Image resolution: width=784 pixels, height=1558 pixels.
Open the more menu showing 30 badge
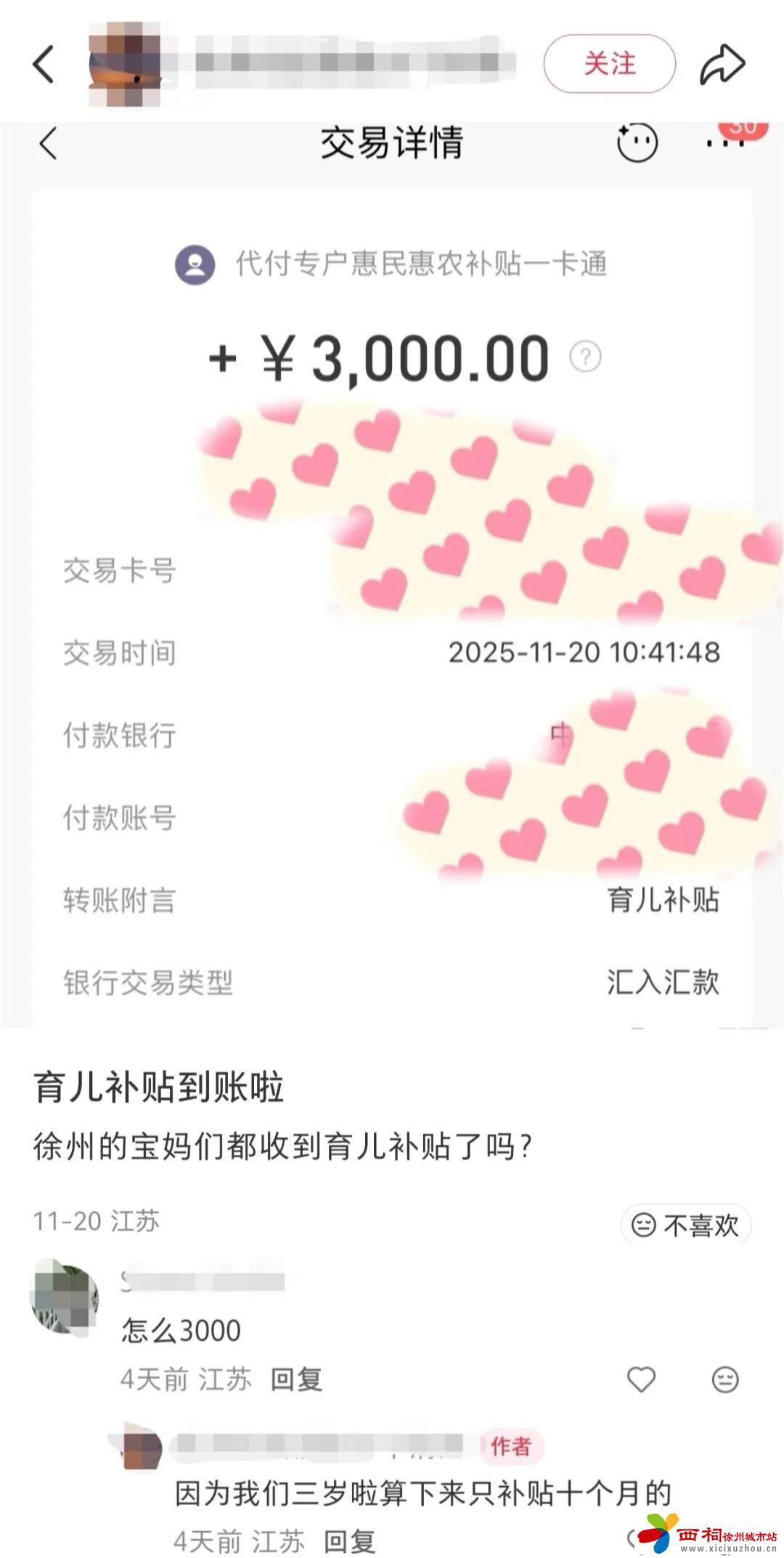[x=726, y=142]
